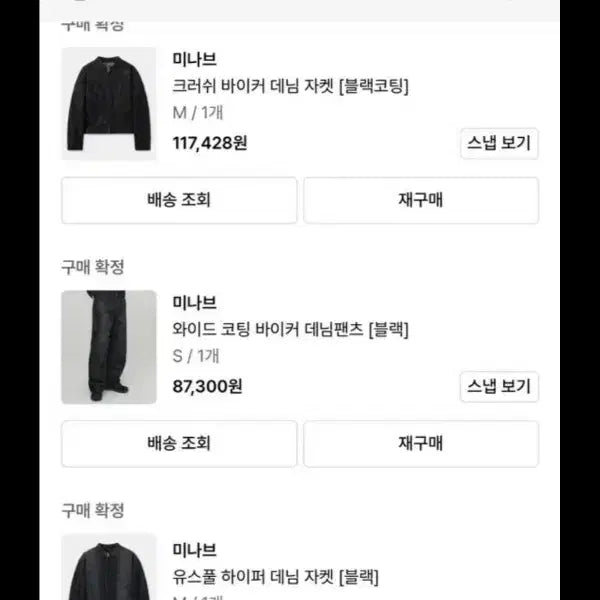This screenshot has width=600, height=600.
Task: Tap 스냅 보기 for 와이드 코팅 바이커 데님팬츠
Action: coord(499,386)
